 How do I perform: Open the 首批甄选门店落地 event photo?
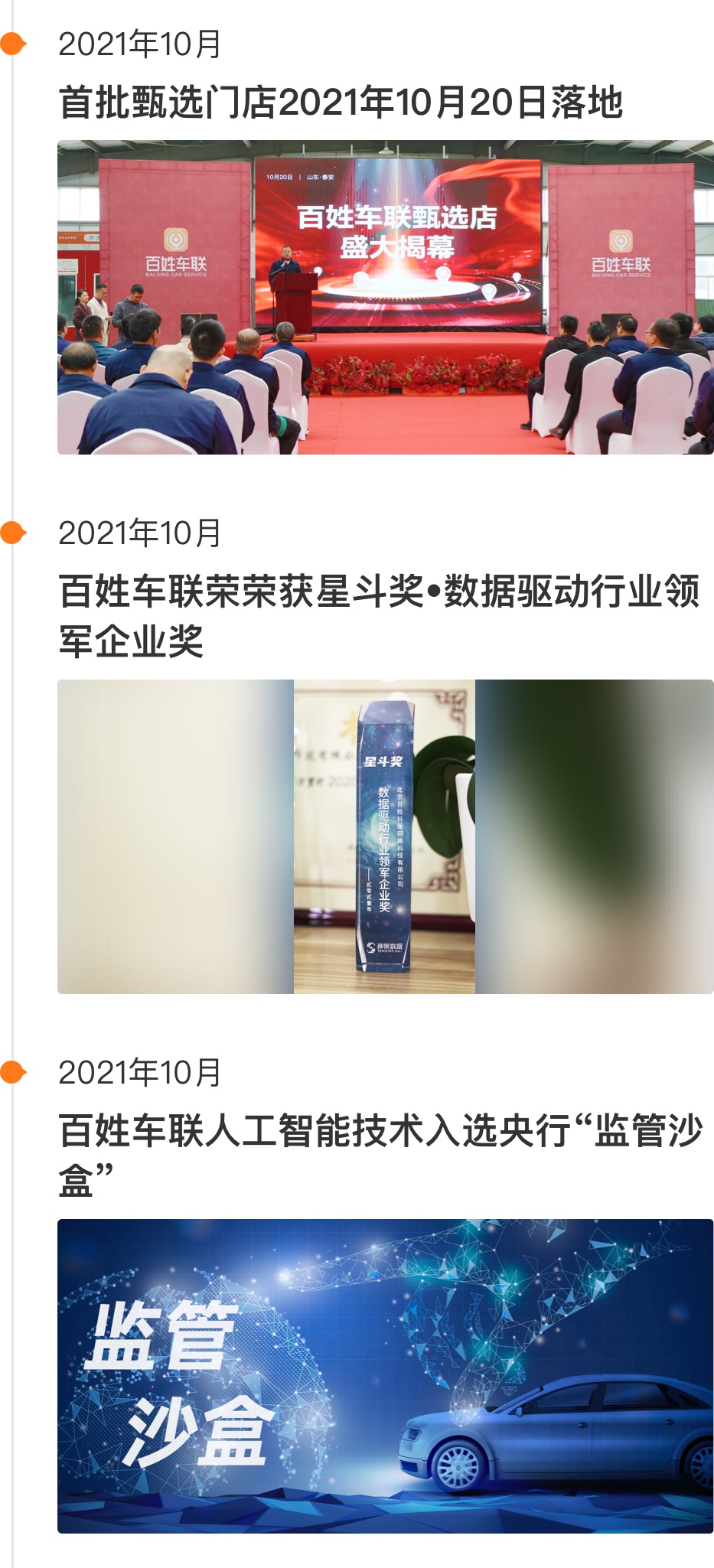[x=385, y=297]
